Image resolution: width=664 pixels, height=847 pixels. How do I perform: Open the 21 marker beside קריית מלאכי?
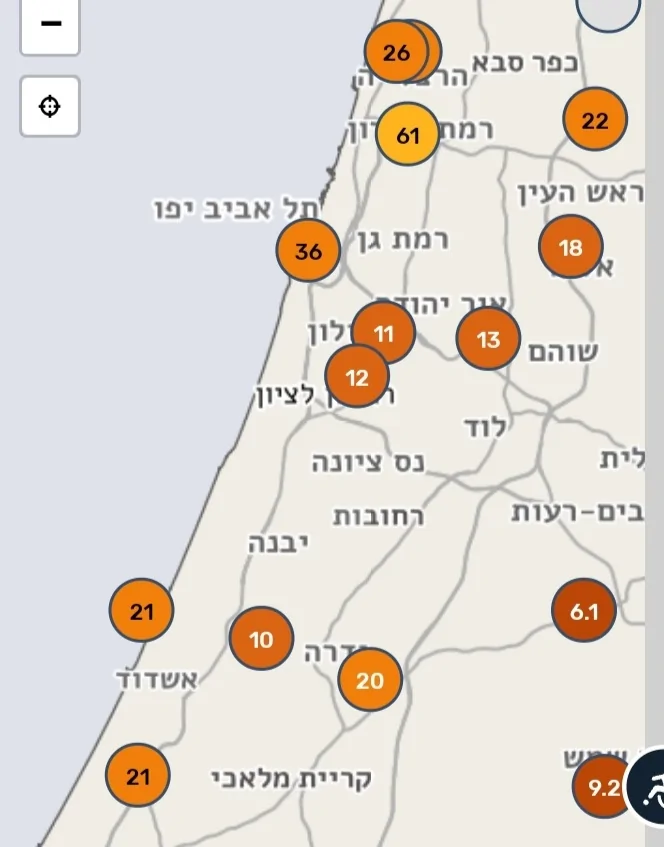[138, 775]
